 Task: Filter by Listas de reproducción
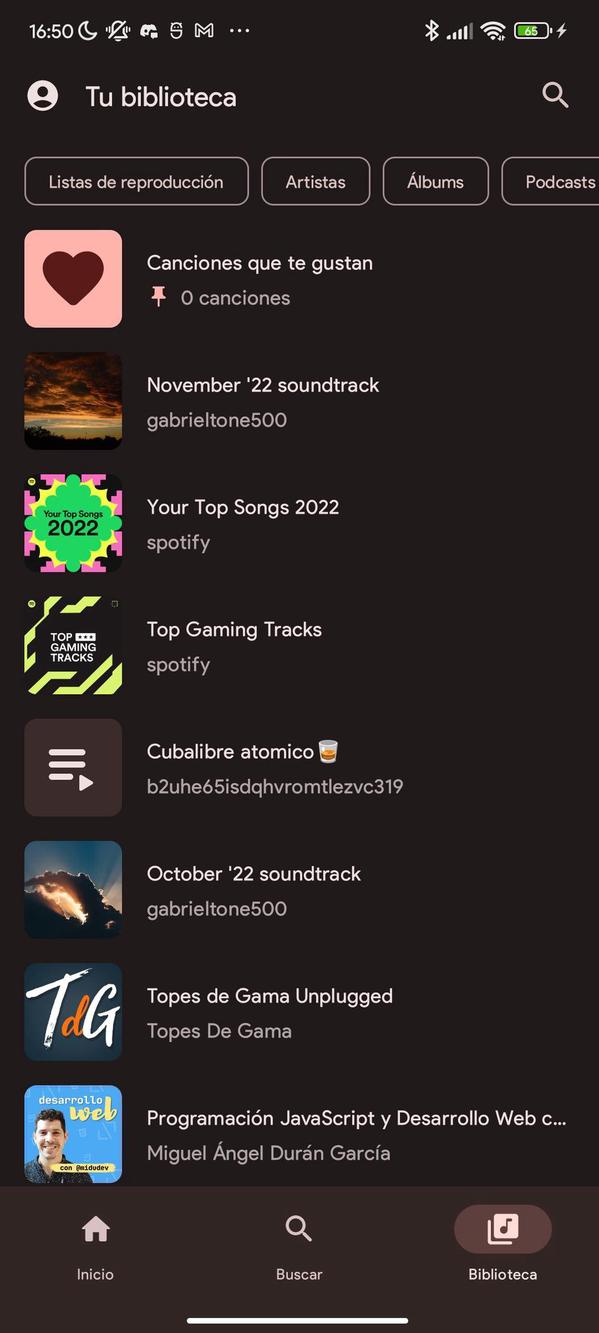click(136, 182)
